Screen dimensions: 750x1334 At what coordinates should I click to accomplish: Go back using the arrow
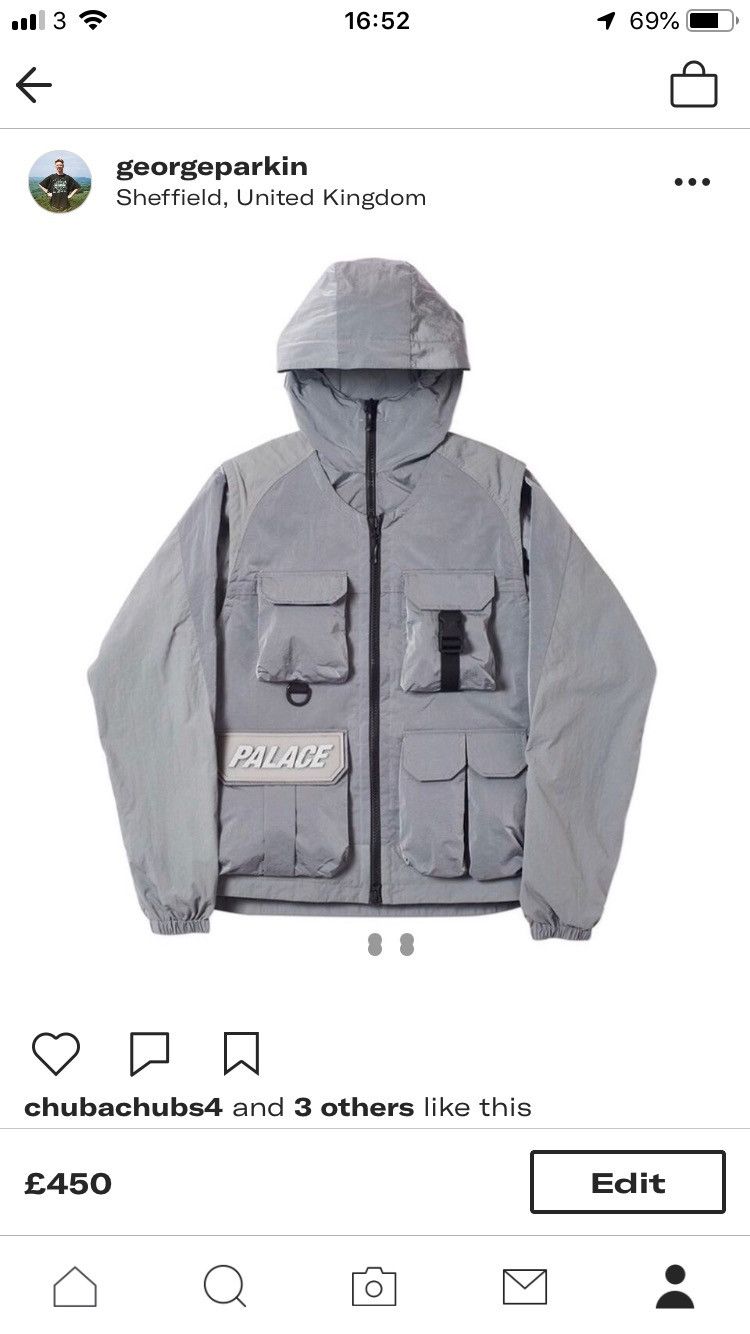click(x=34, y=85)
